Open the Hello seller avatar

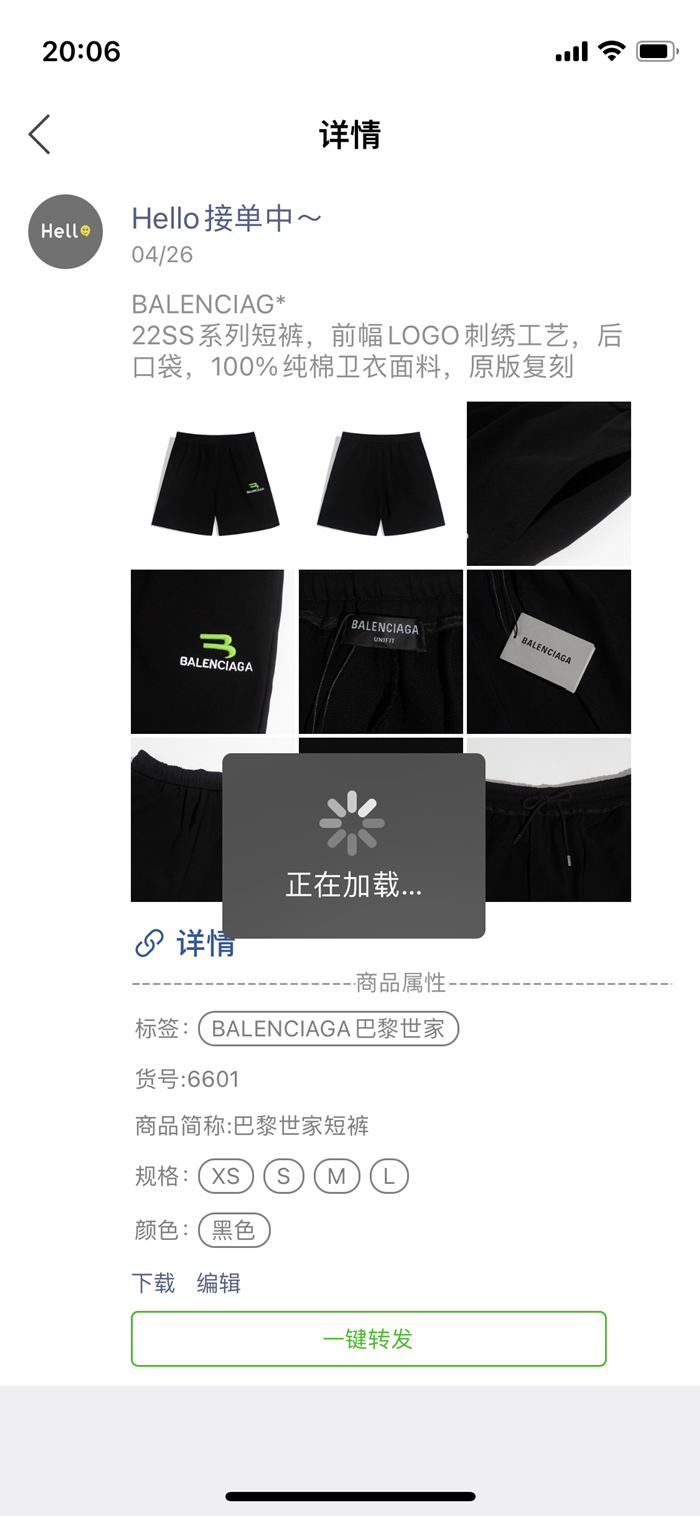pyautogui.click(x=65, y=232)
